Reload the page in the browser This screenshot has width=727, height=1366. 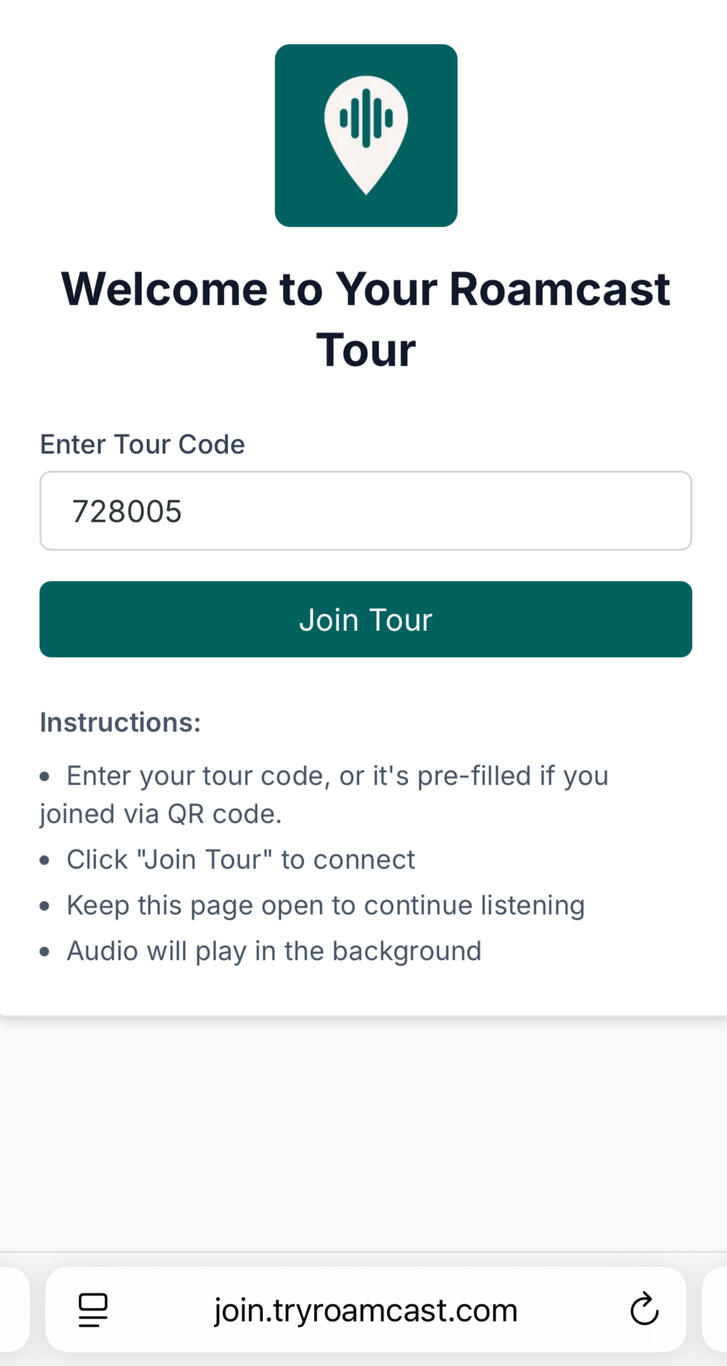pyautogui.click(x=644, y=1308)
